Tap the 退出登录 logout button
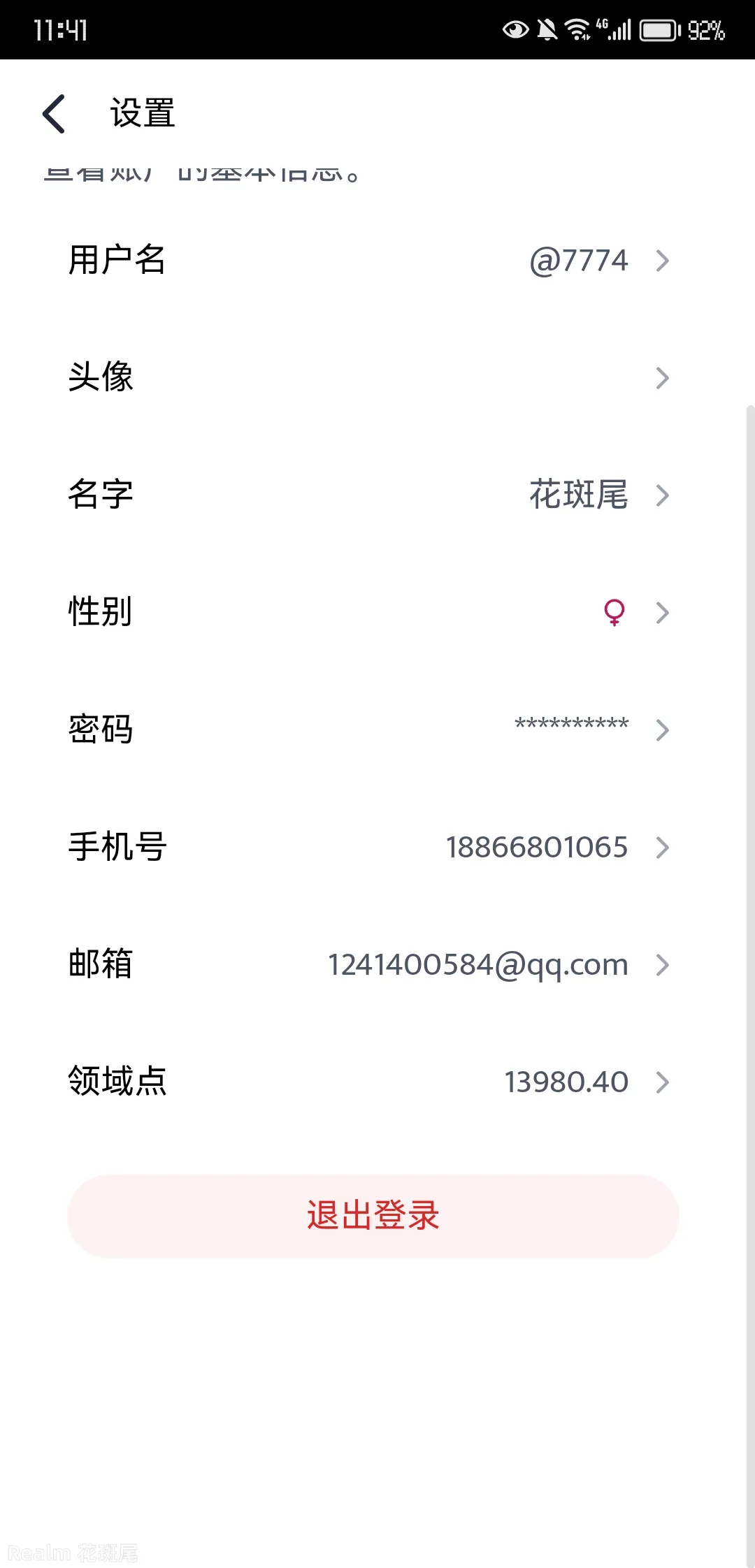The width and height of the screenshot is (755, 1568). point(373,1216)
